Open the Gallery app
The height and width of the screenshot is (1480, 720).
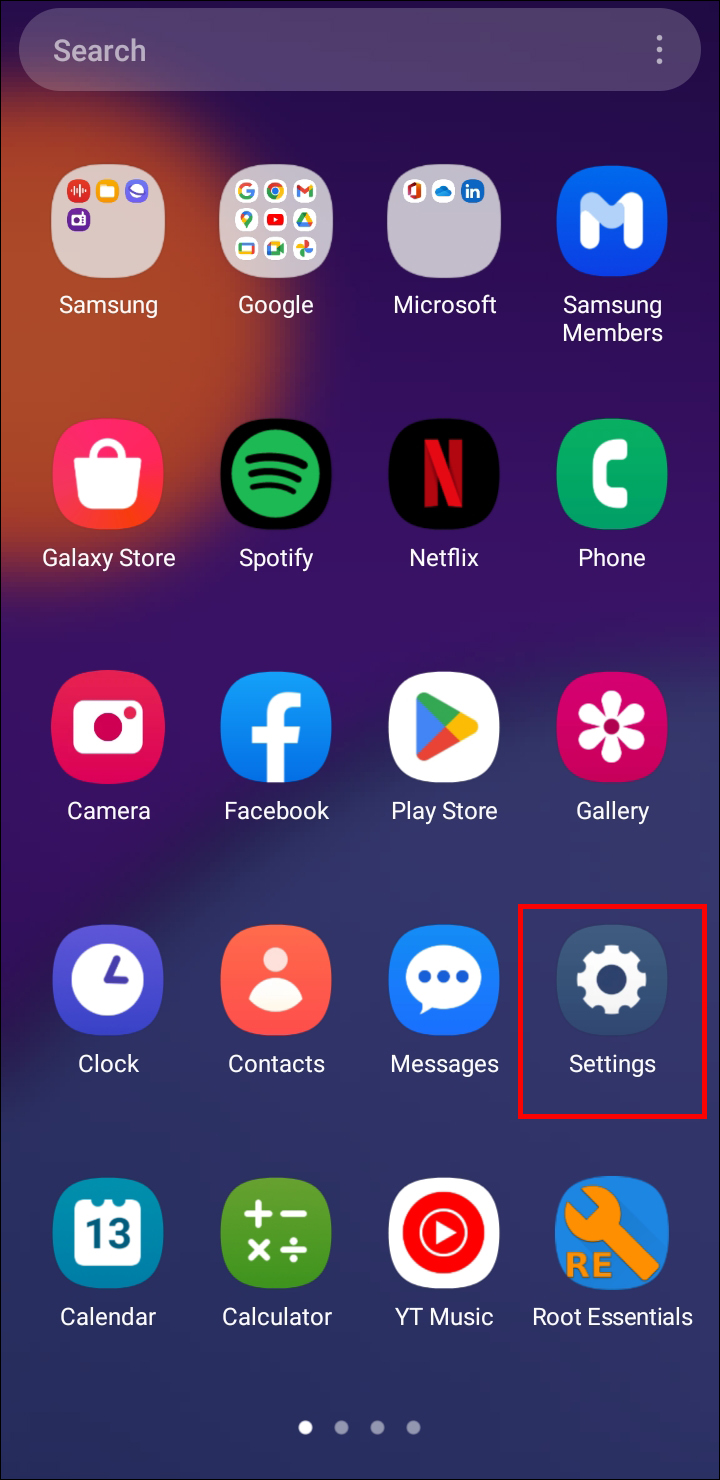pyautogui.click(x=612, y=728)
